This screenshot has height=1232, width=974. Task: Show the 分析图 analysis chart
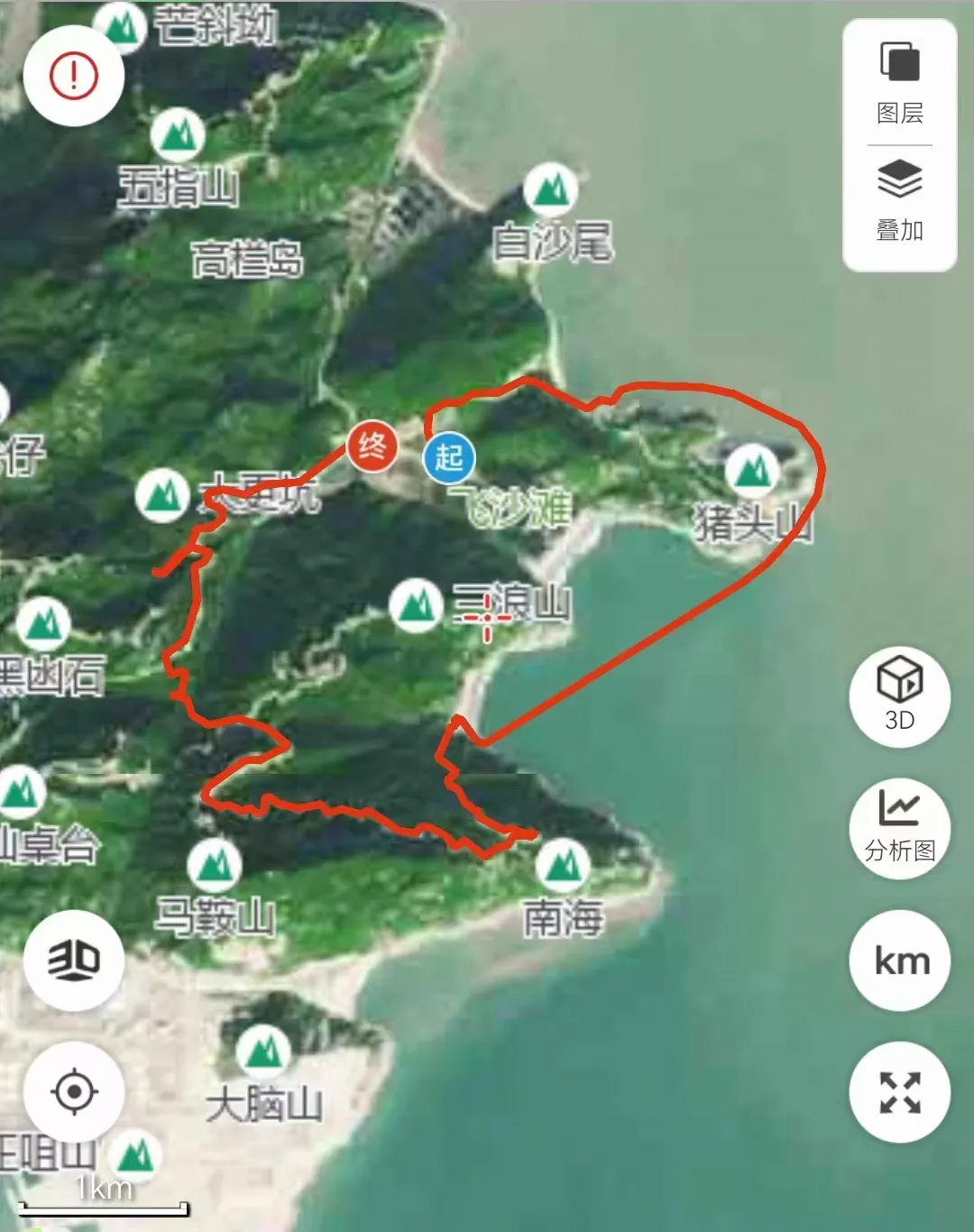[x=899, y=826]
